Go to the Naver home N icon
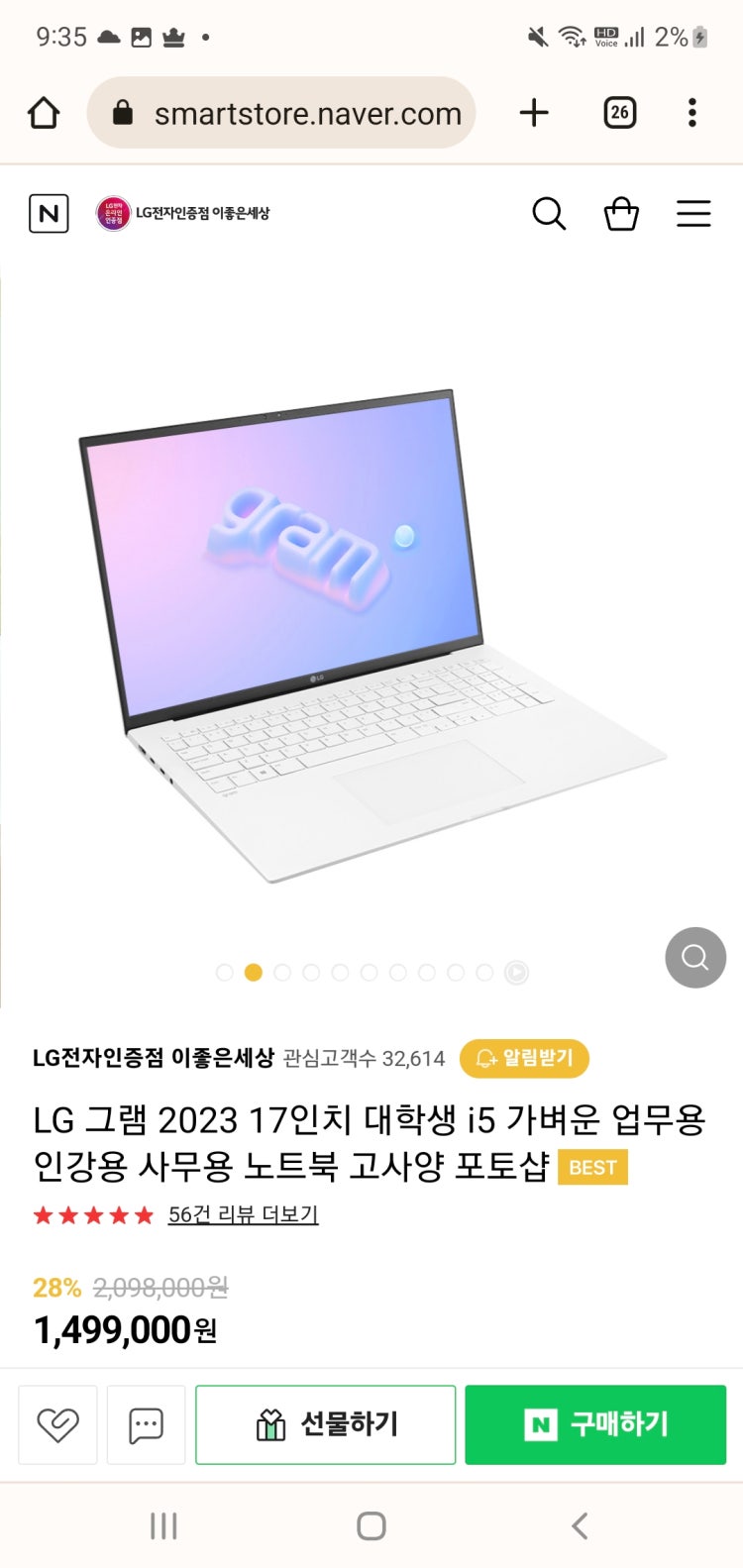The width and height of the screenshot is (743, 1568). tap(49, 213)
